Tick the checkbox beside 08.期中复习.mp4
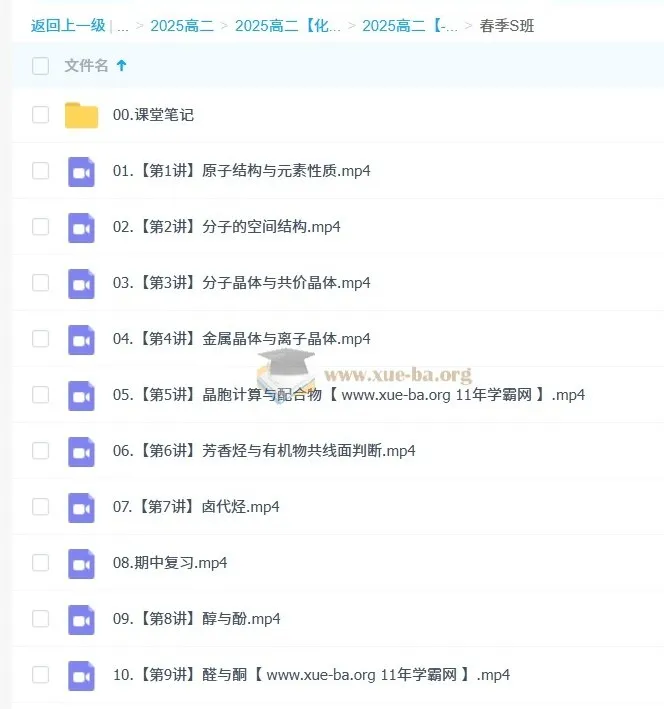The width and height of the screenshot is (664, 709). point(40,563)
